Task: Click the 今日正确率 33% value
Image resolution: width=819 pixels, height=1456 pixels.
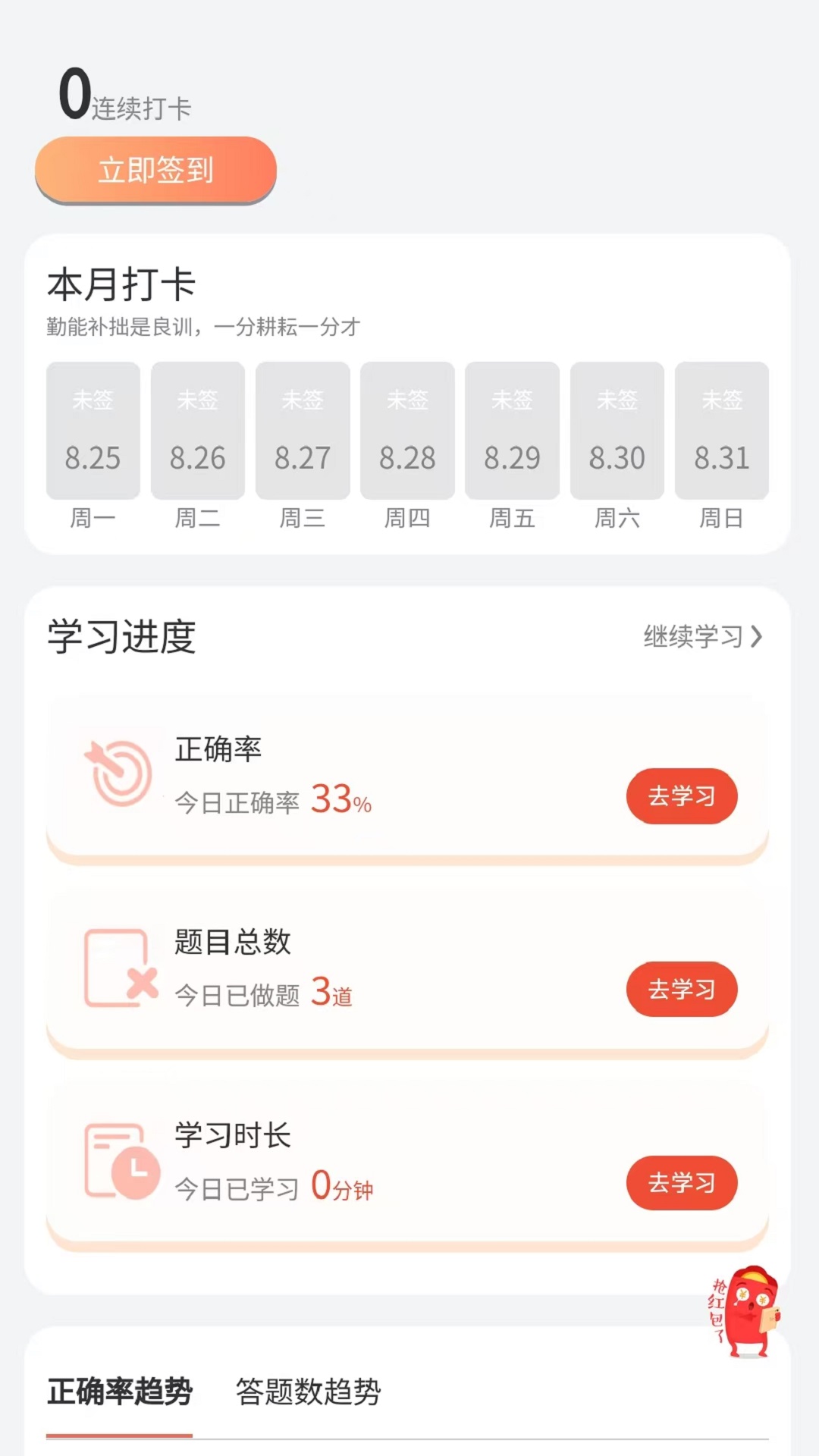Action: tap(341, 800)
